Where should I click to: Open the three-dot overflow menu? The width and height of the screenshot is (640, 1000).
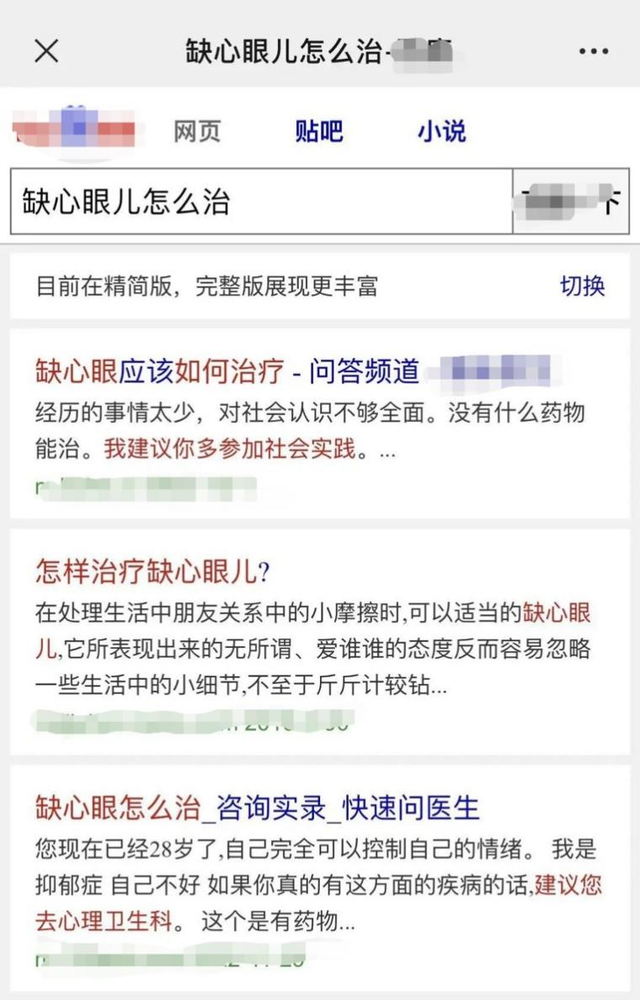[x=593, y=51]
